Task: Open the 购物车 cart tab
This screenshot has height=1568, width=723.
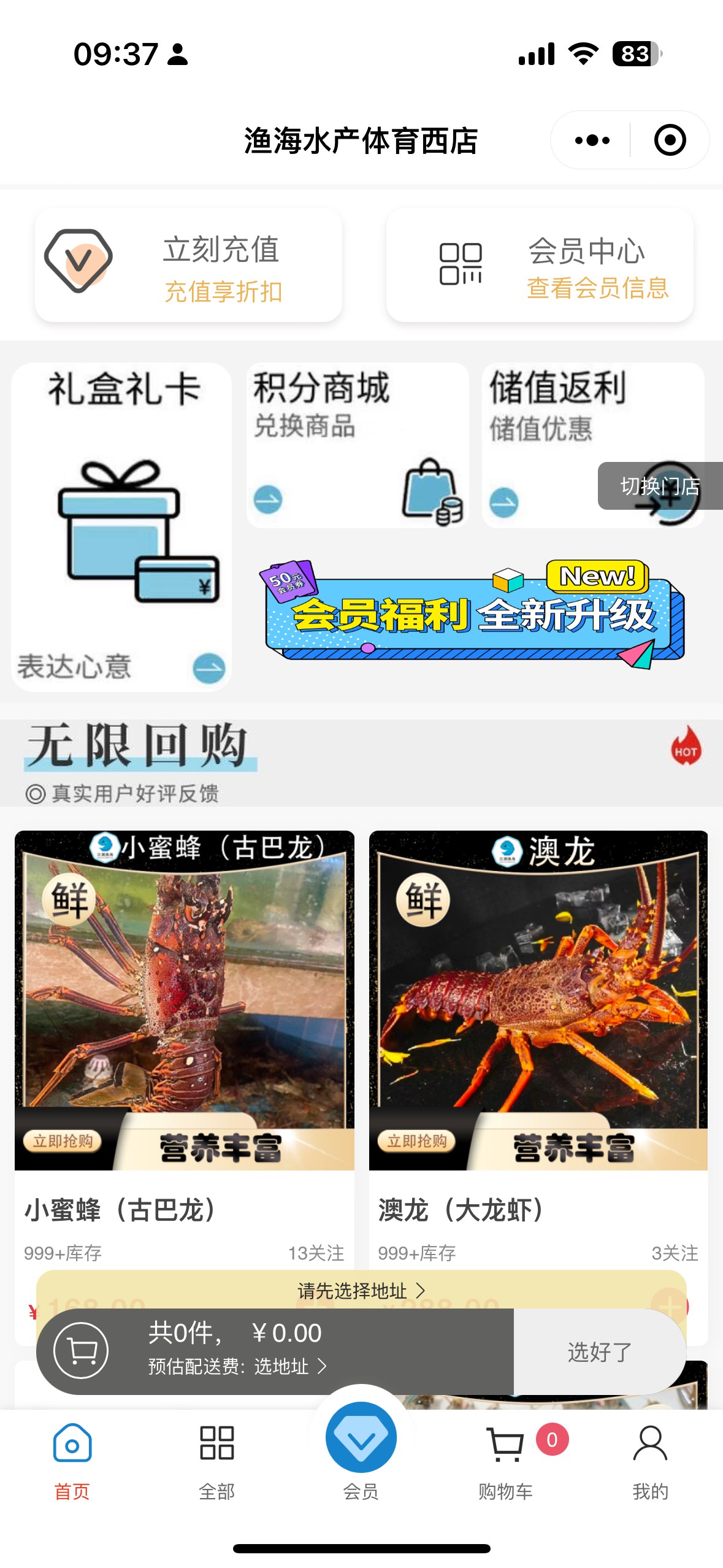Action: [x=506, y=1461]
